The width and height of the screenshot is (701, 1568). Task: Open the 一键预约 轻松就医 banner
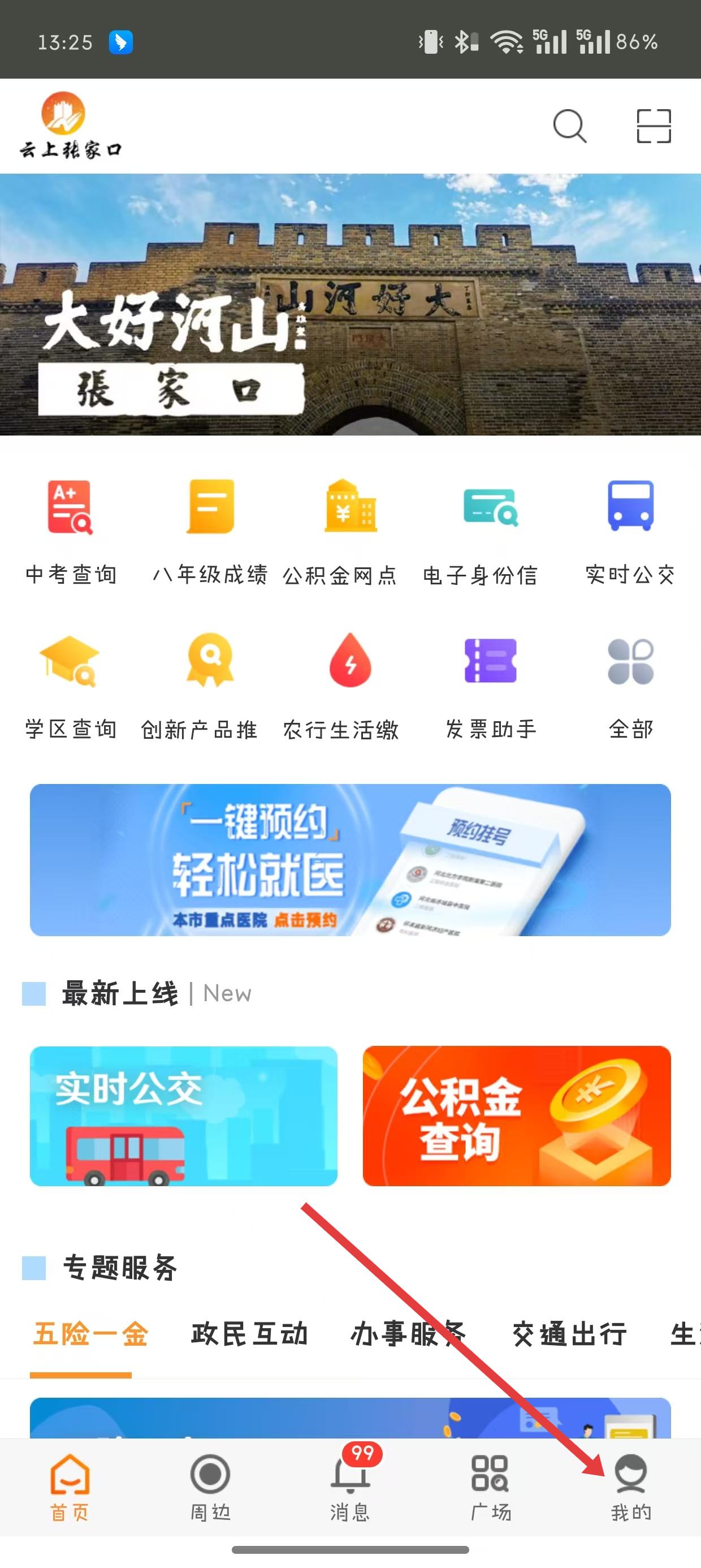pos(350,859)
